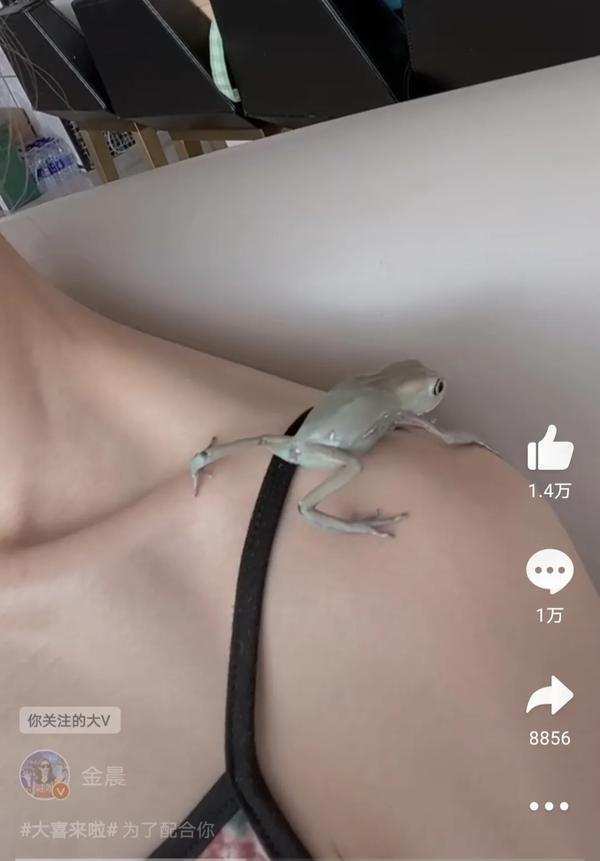Screen dimensions: 600x861
Task: Open the three-dot more options menu
Action: [549, 806]
